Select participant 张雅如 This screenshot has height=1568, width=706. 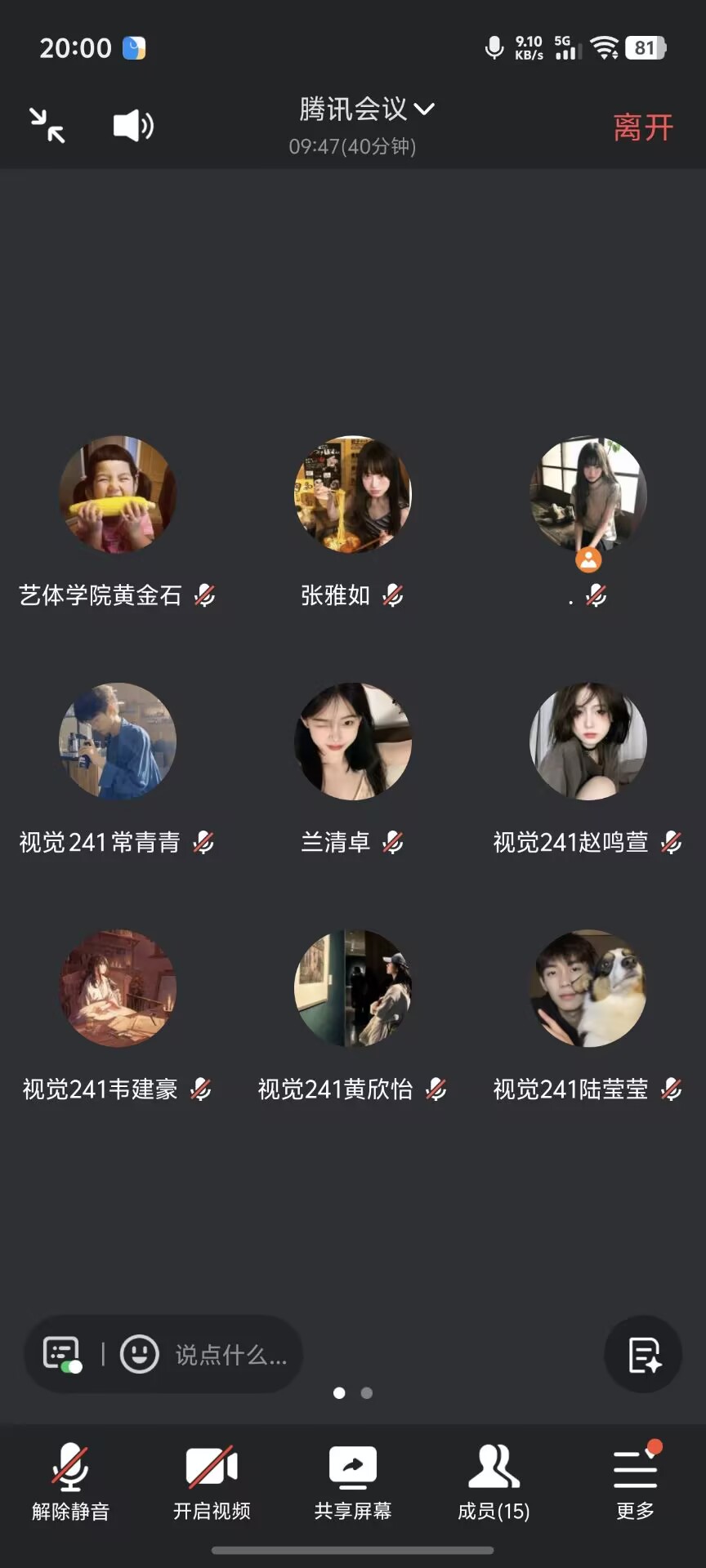(353, 495)
